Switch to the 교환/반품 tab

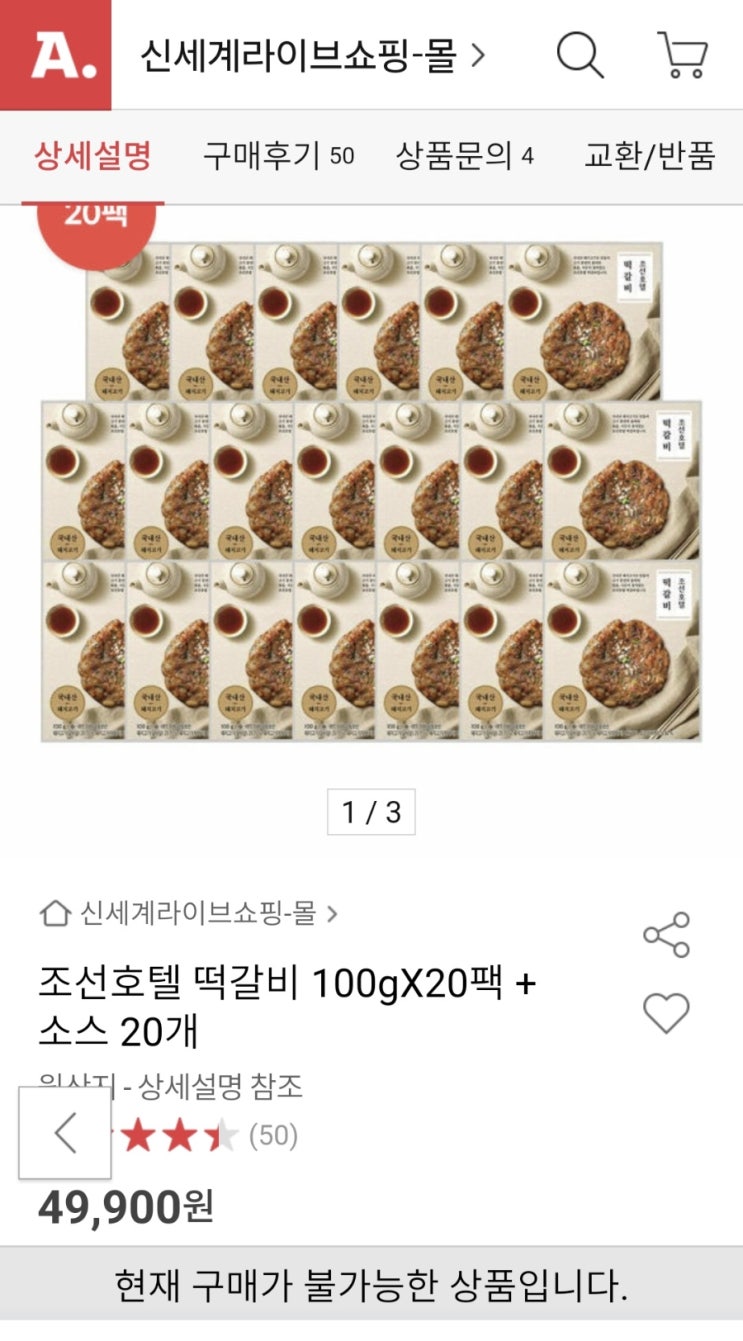(x=650, y=156)
